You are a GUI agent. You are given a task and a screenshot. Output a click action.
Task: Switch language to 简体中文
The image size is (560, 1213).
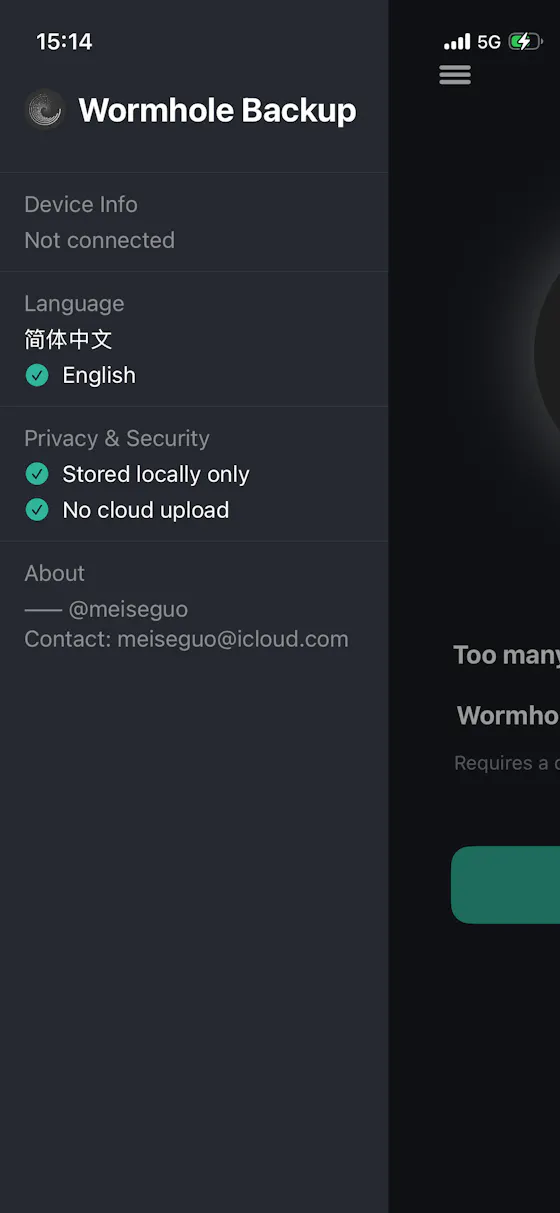(68, 339)
